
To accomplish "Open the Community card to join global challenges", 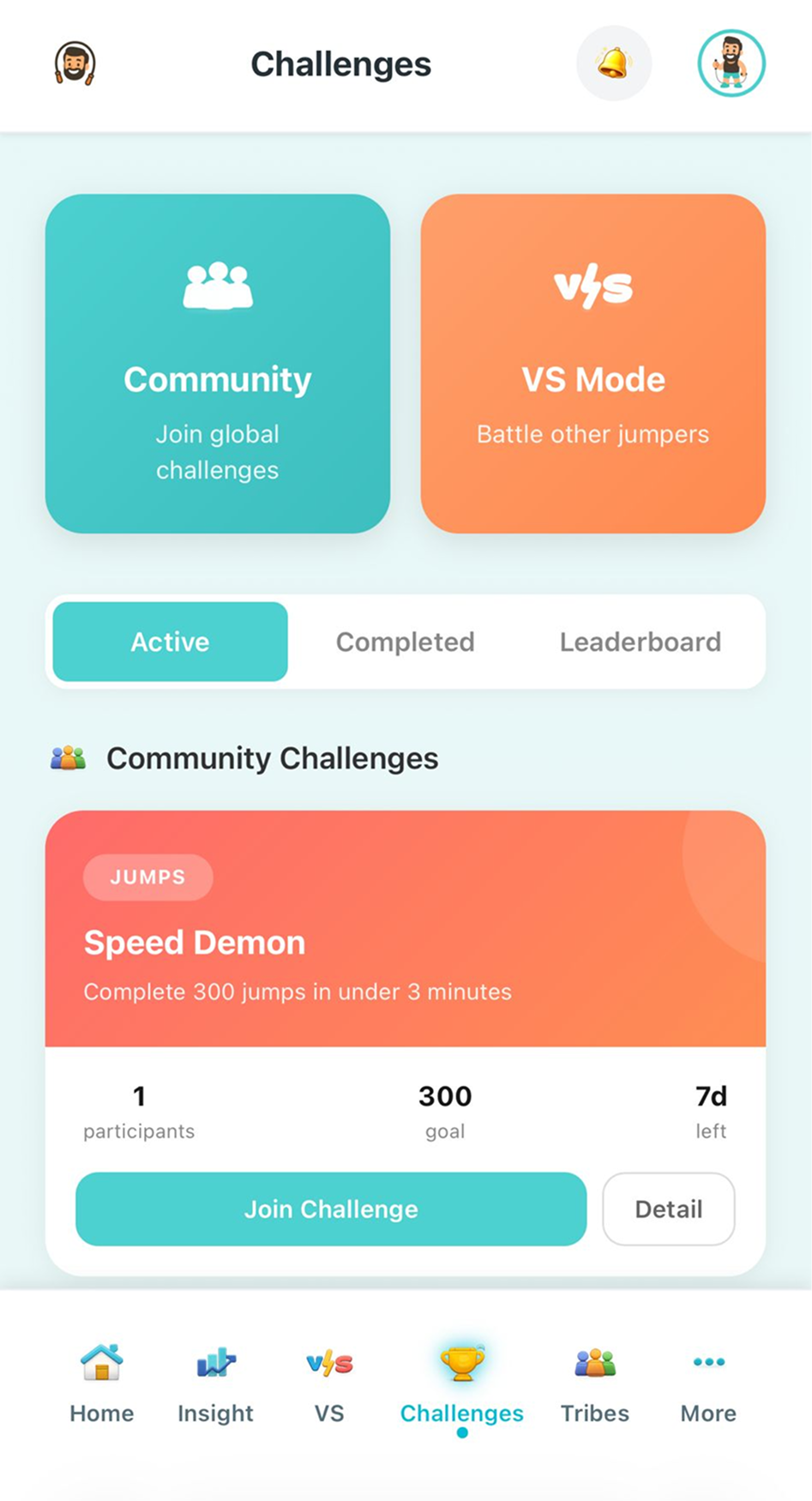I will (x=217, y=364).
